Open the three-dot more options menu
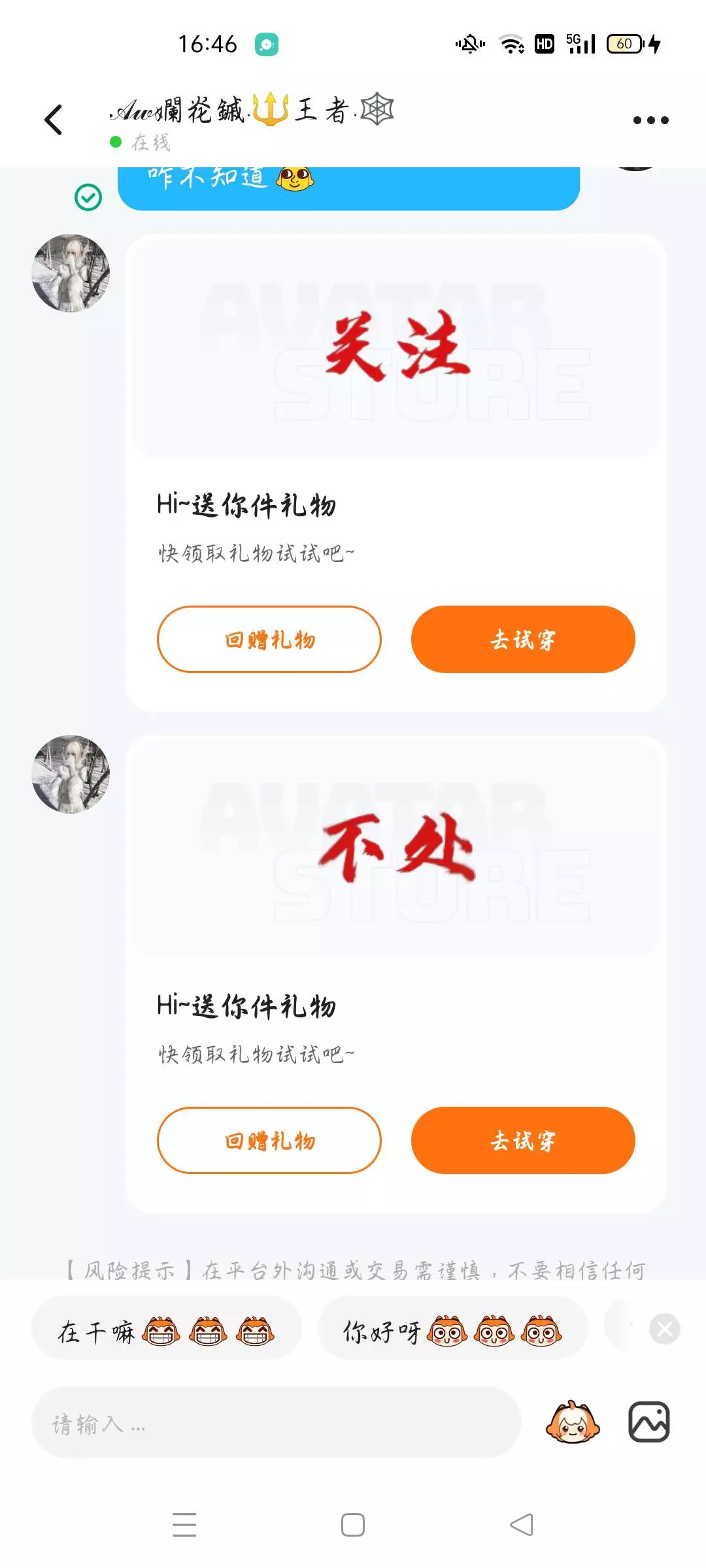 pos(650,120)
